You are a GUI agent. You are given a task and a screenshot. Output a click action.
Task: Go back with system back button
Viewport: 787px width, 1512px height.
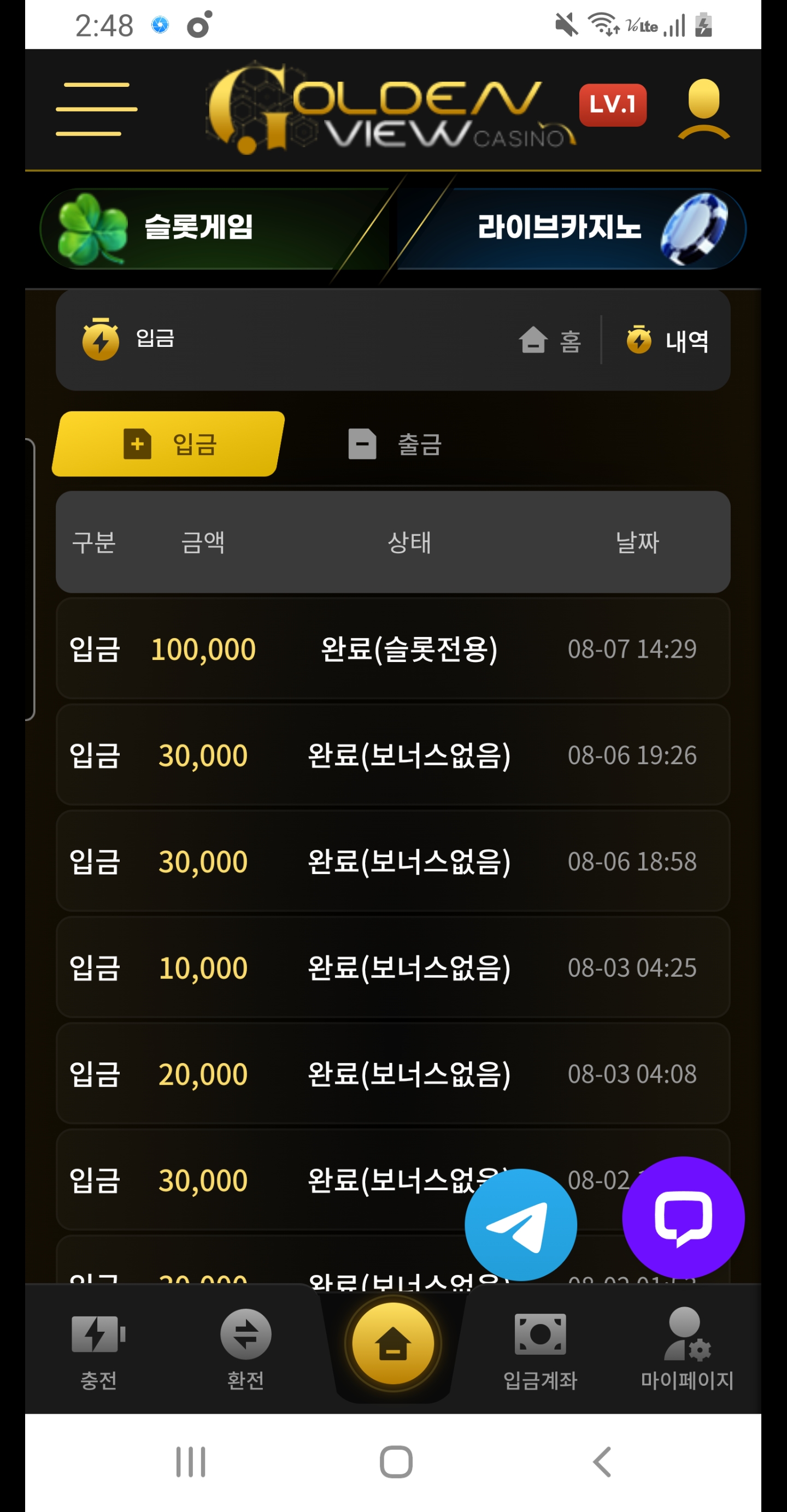602,1462
